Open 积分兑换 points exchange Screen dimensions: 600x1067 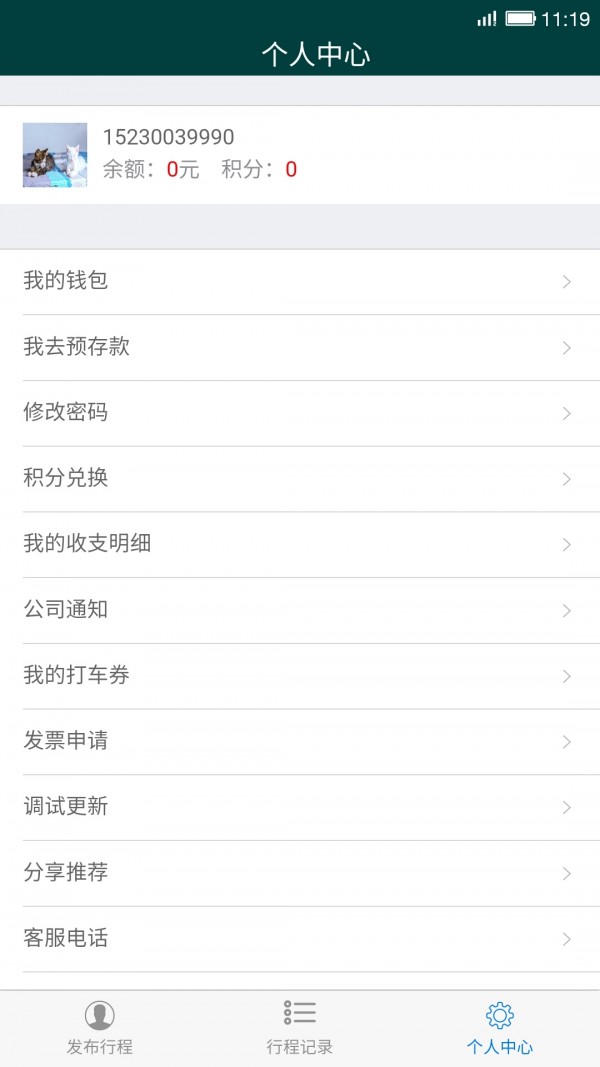[x=300, y=479]
